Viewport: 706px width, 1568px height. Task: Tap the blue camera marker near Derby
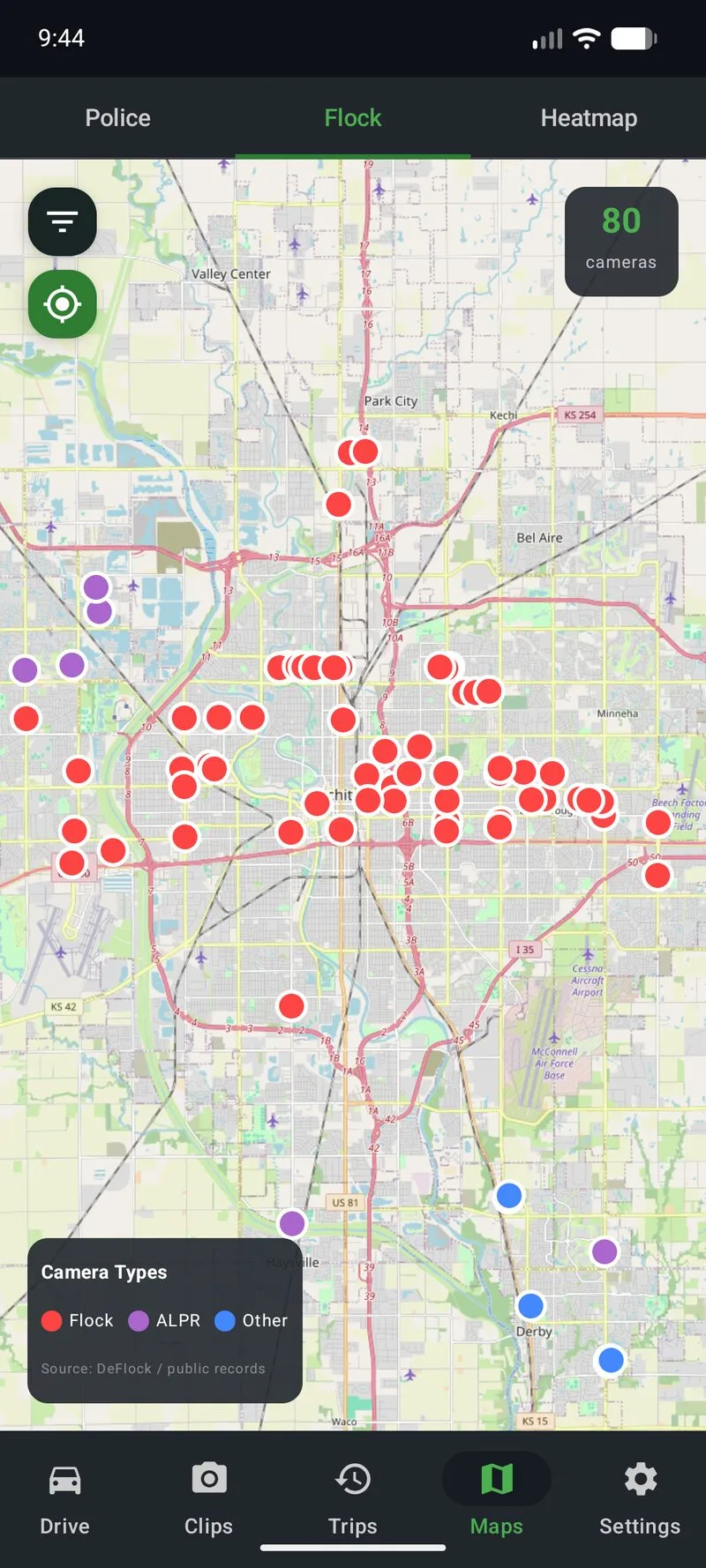coord(529,1306)
